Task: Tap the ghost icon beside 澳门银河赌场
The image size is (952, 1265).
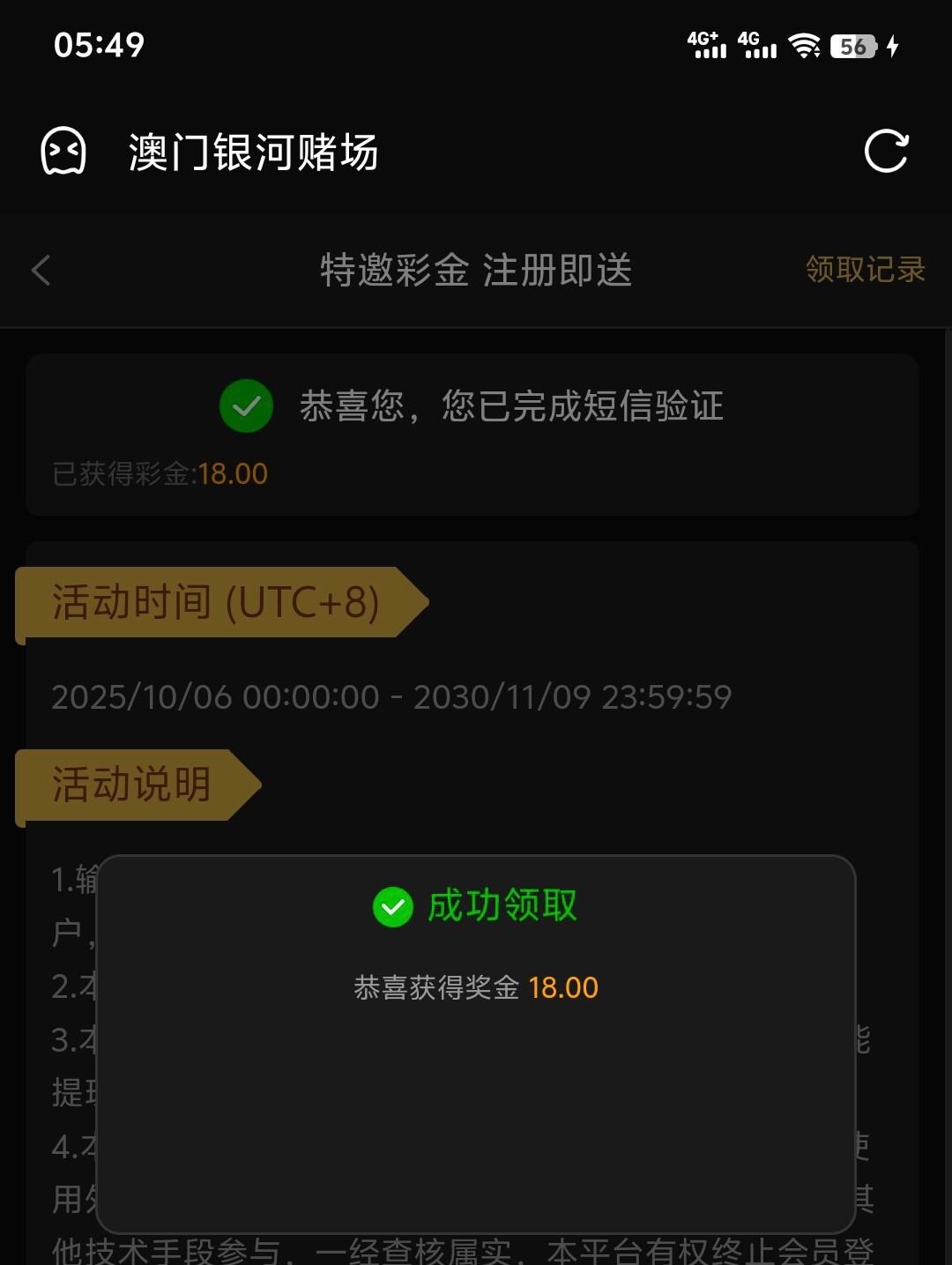Action: (x=63, y=152)
